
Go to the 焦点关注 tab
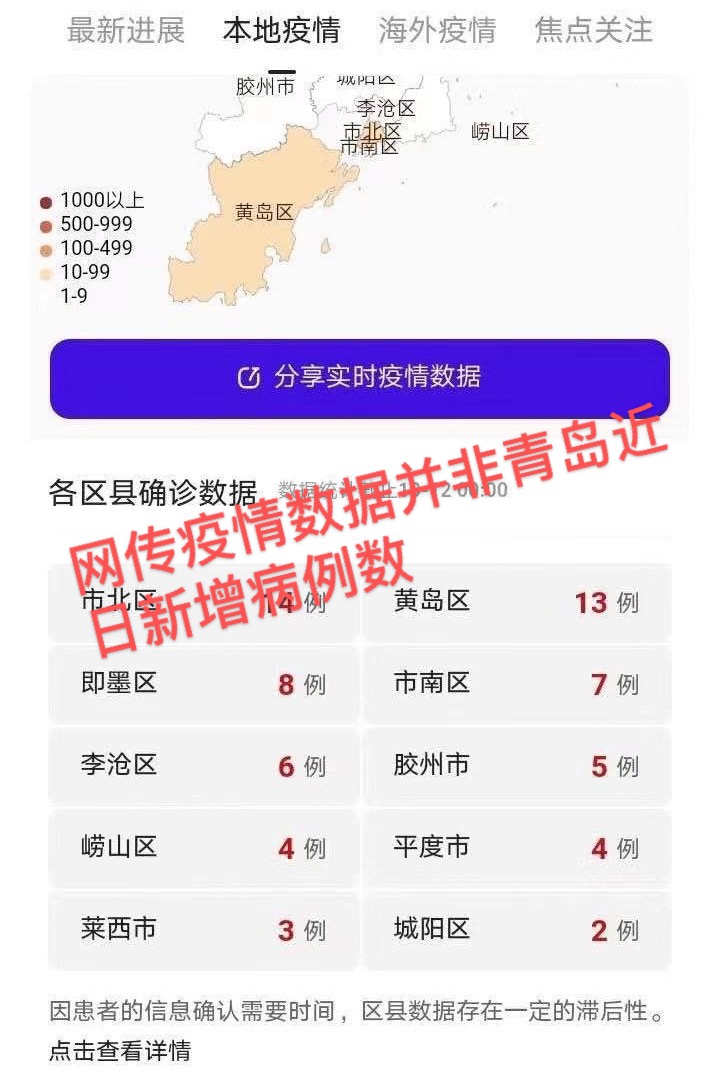tap(593, 30)
